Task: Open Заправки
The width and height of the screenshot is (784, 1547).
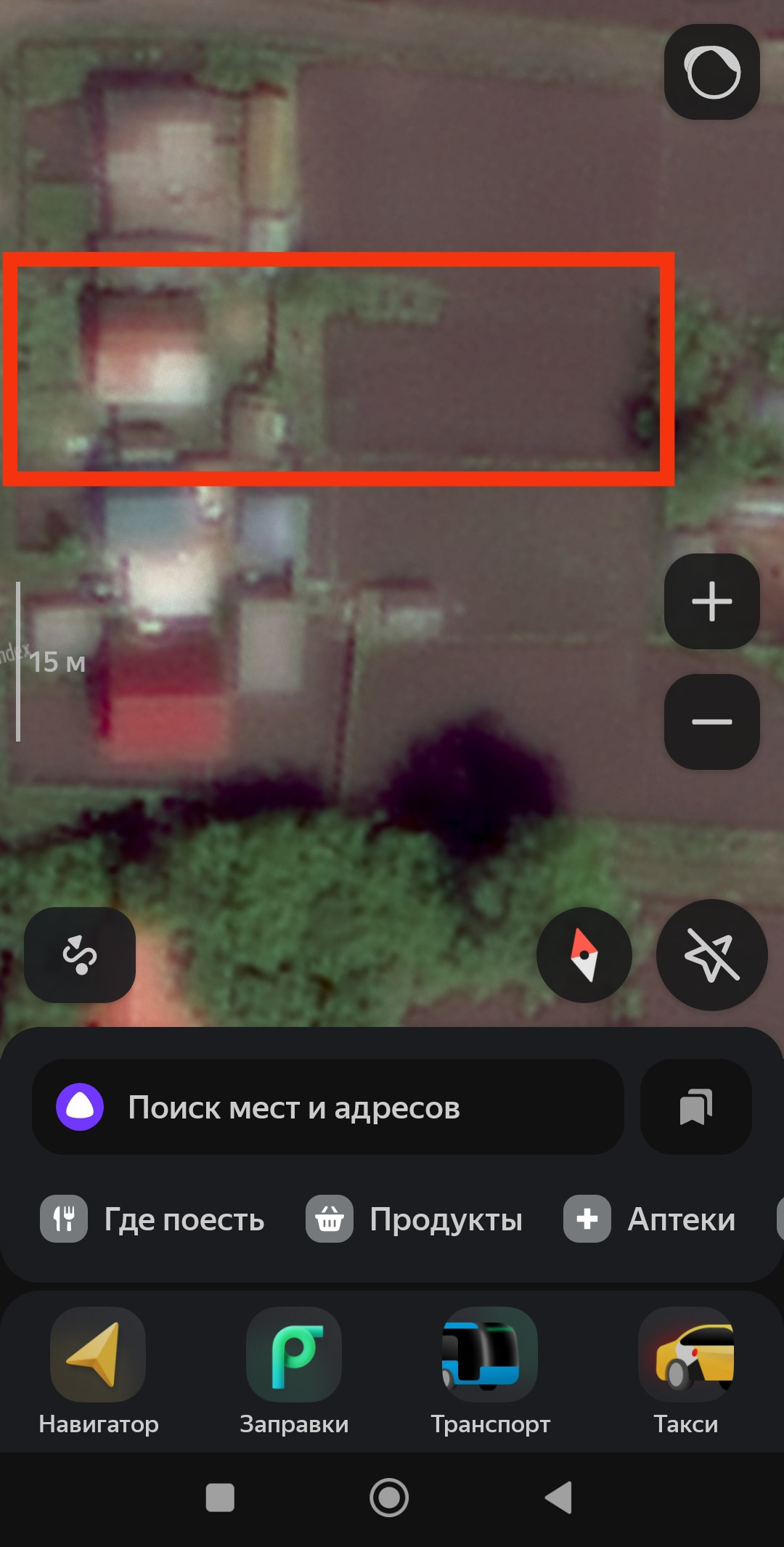Action: pyautogui.click(x=294, y=1371)
